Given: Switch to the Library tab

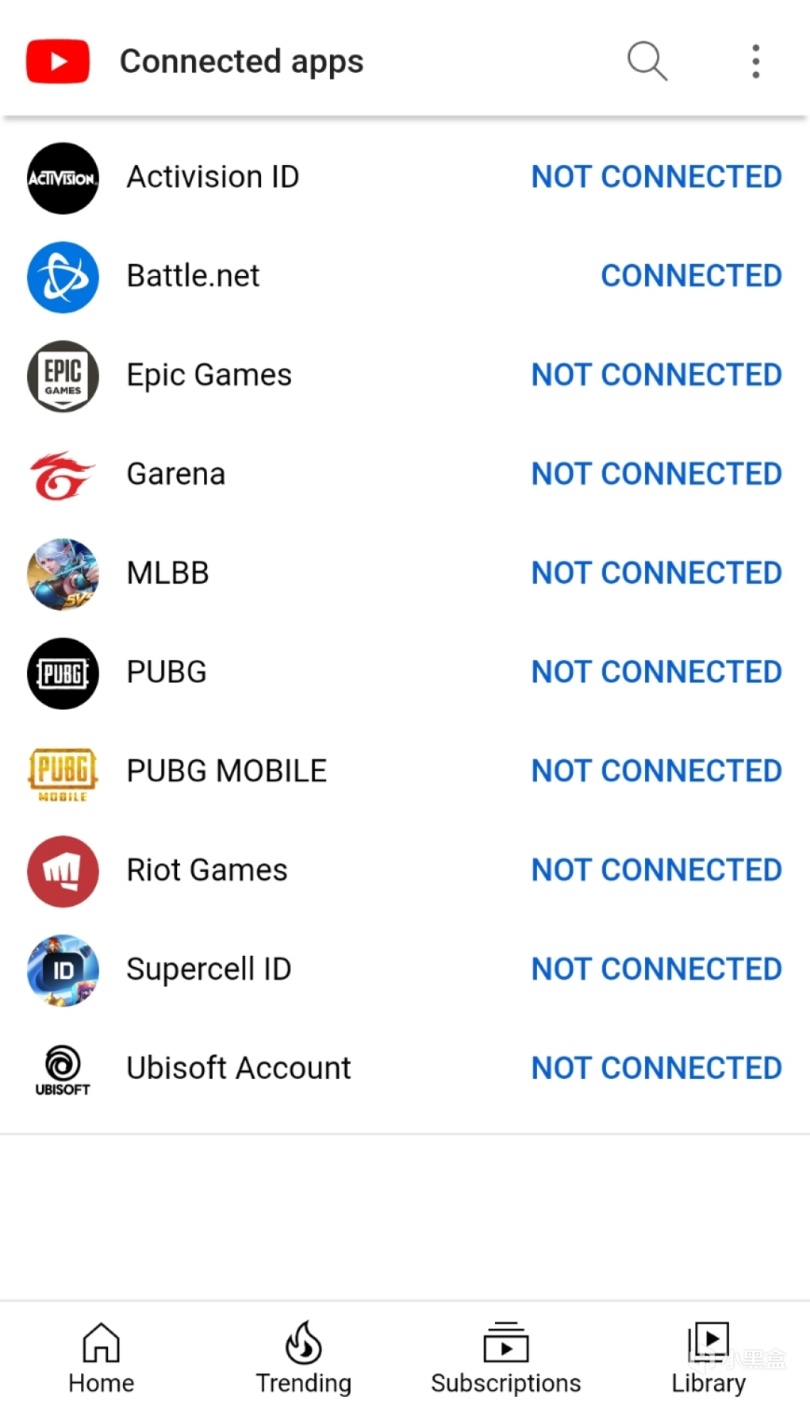Looking at the screenshot, I should (x=708, y=1358).
